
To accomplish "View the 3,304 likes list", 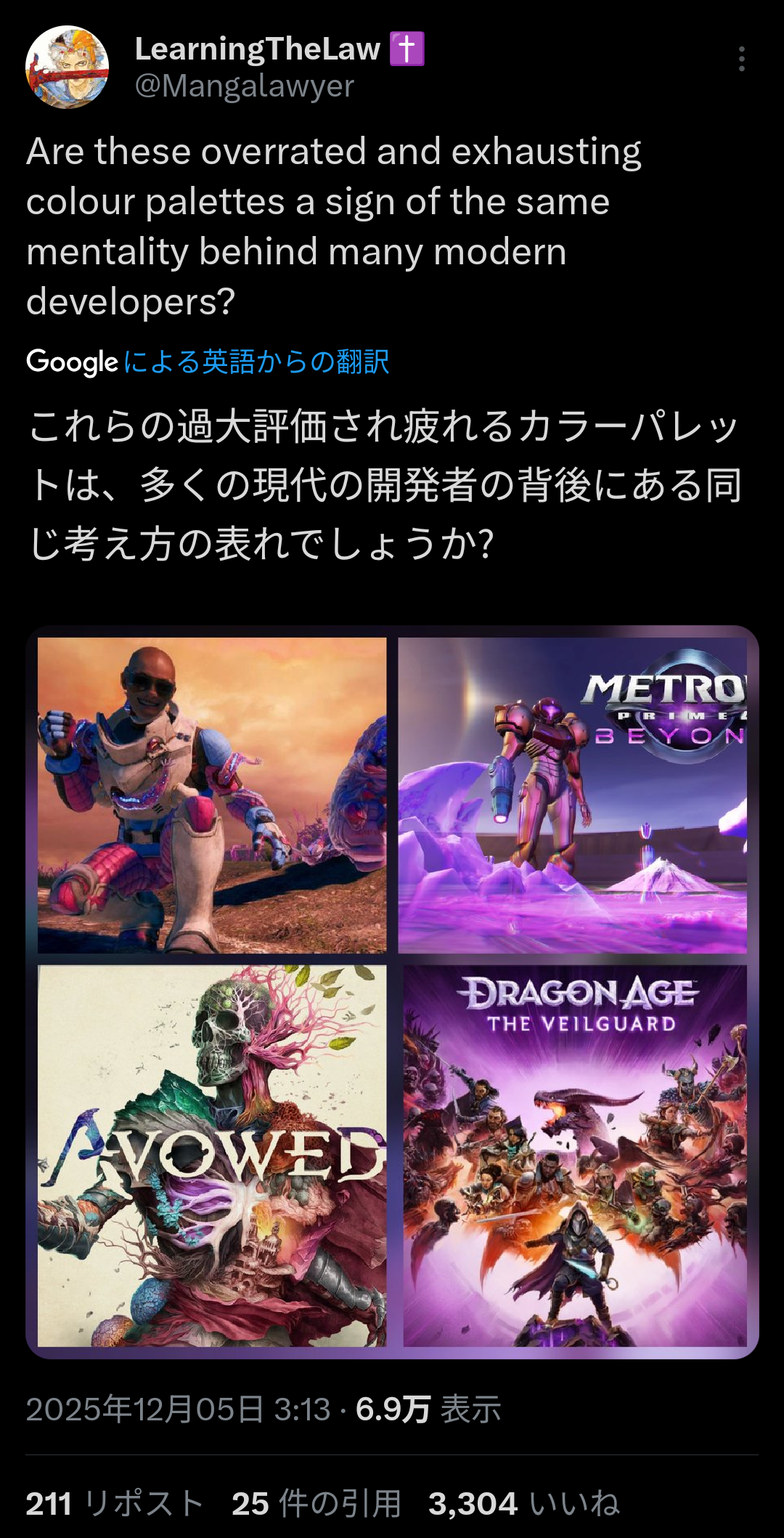I will pyautogui.click(x=523, y=1503).
